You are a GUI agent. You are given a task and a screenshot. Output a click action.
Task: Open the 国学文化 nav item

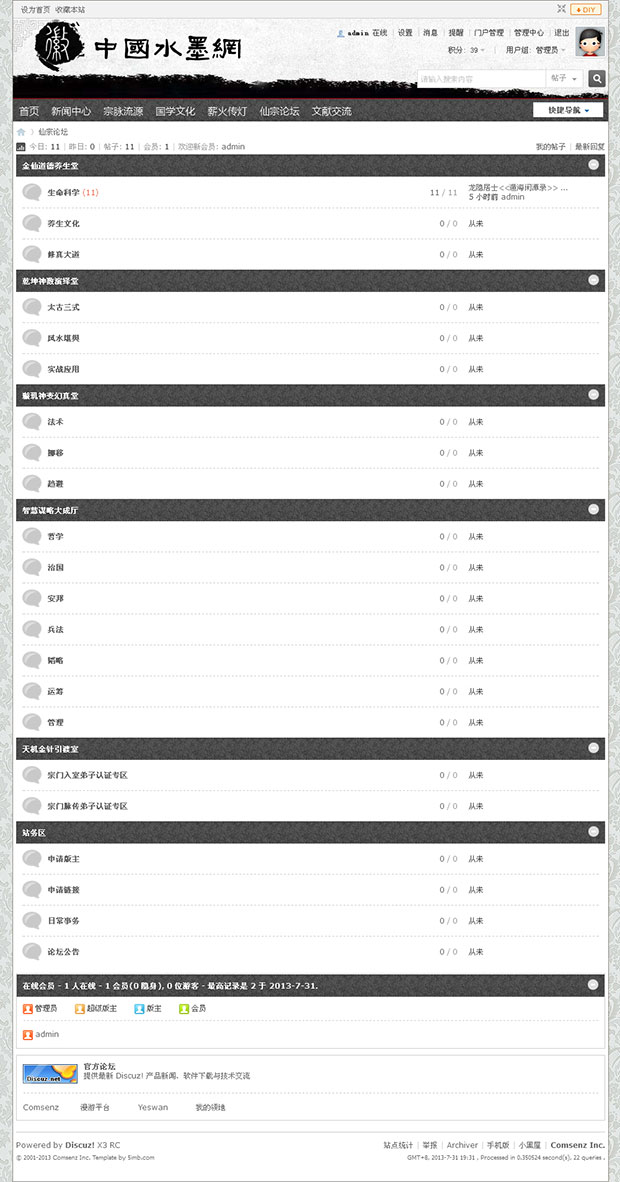pyautogui.click(x=175, y=111)
